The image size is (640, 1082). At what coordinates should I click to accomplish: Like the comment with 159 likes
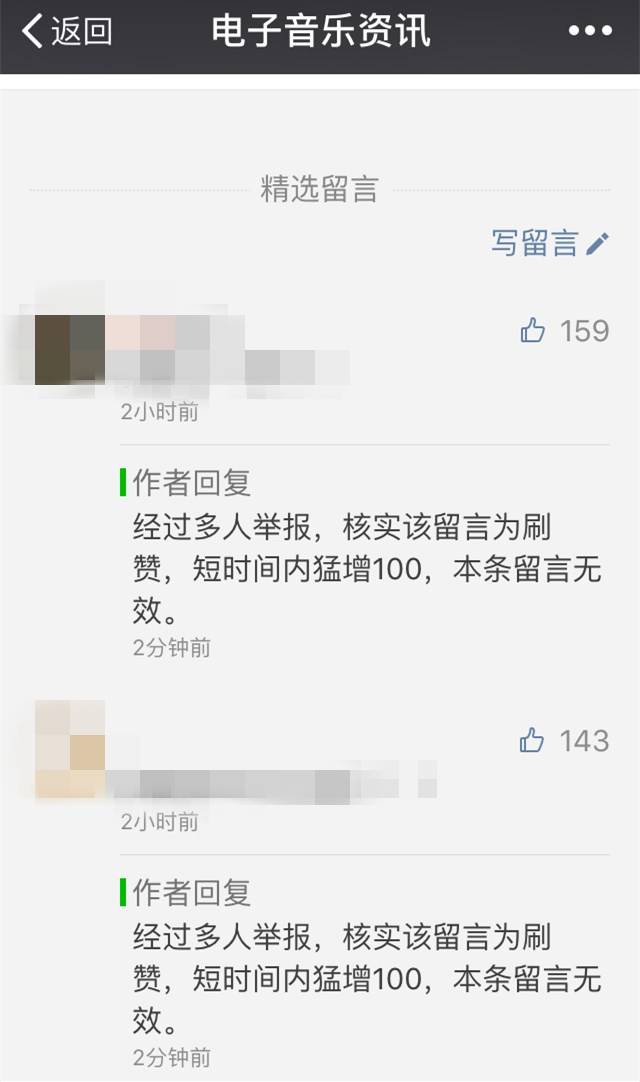533,331
